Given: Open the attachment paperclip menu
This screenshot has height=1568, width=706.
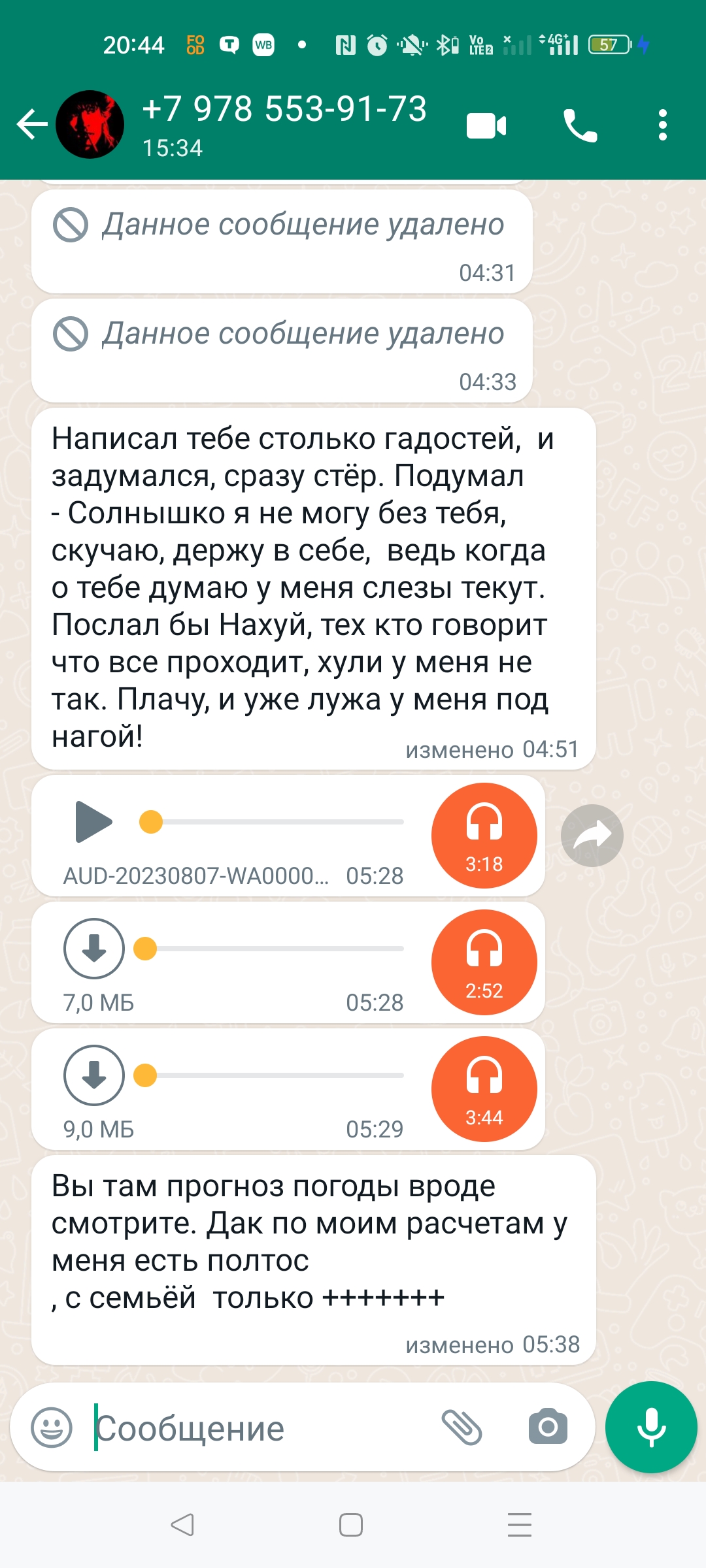Looking at the screenshot, I should click(462, 1427).
